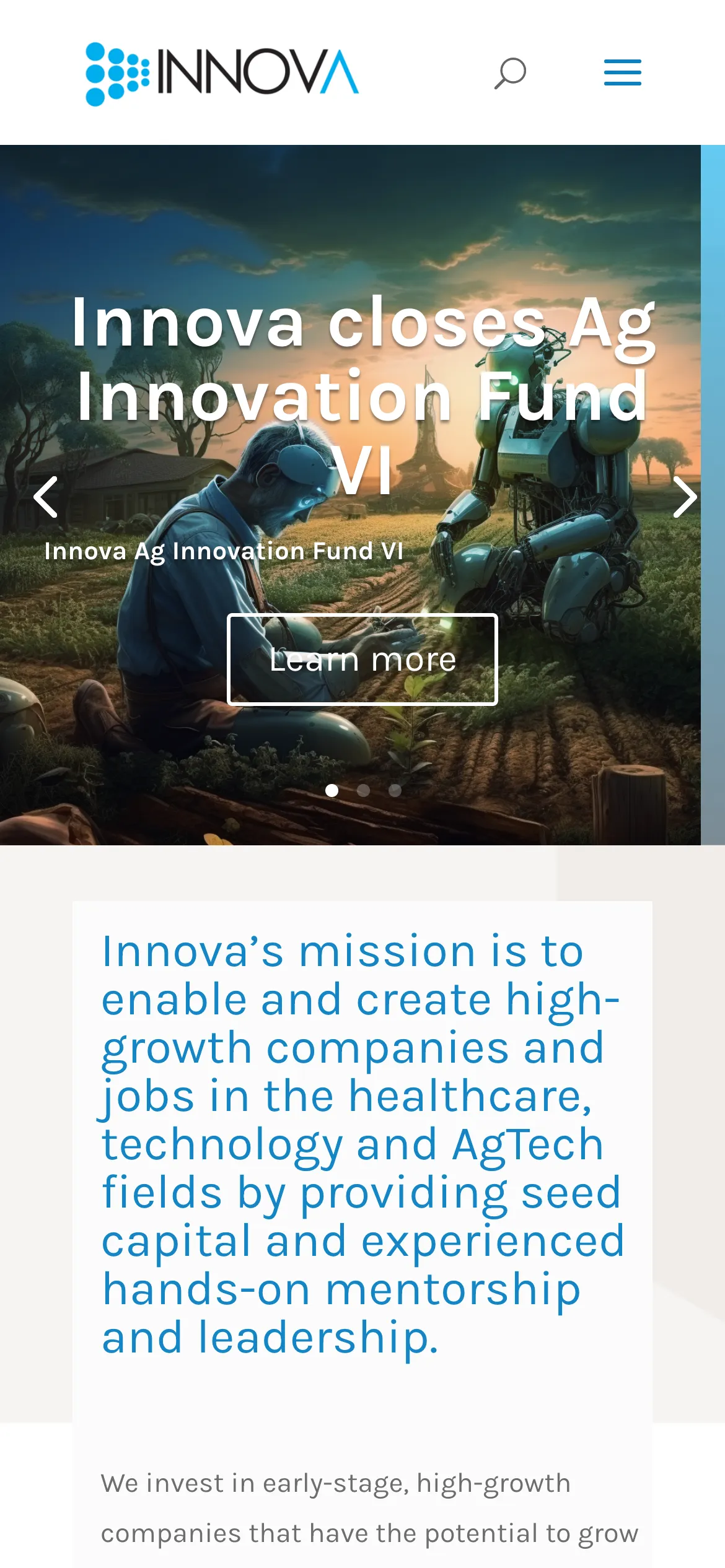This screenshot has width=725, height=1568.
Task: Select the first slider dot
Action: click(332, 790)
